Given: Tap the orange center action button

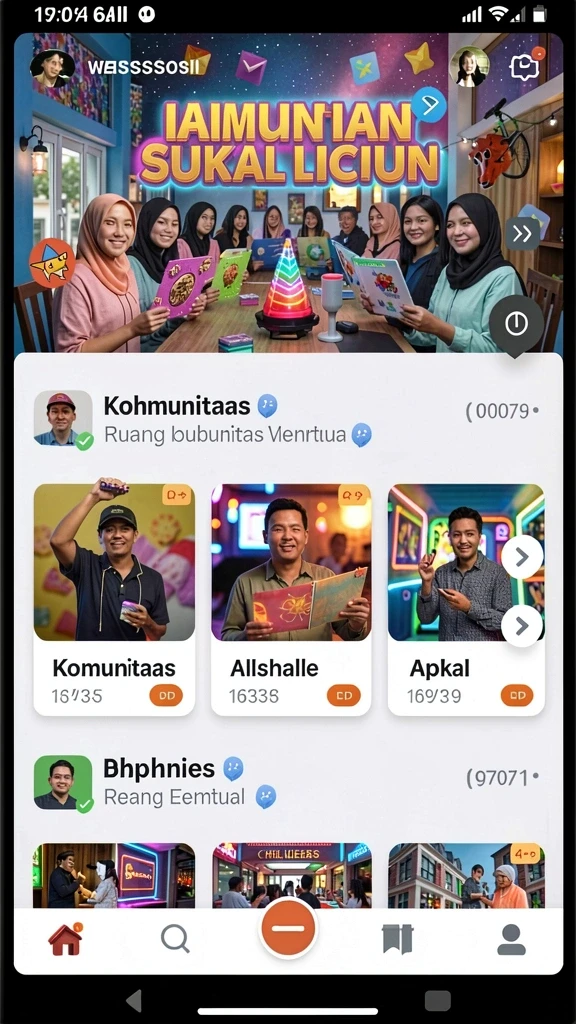Looking at the screenshot, I should [288, 928].
